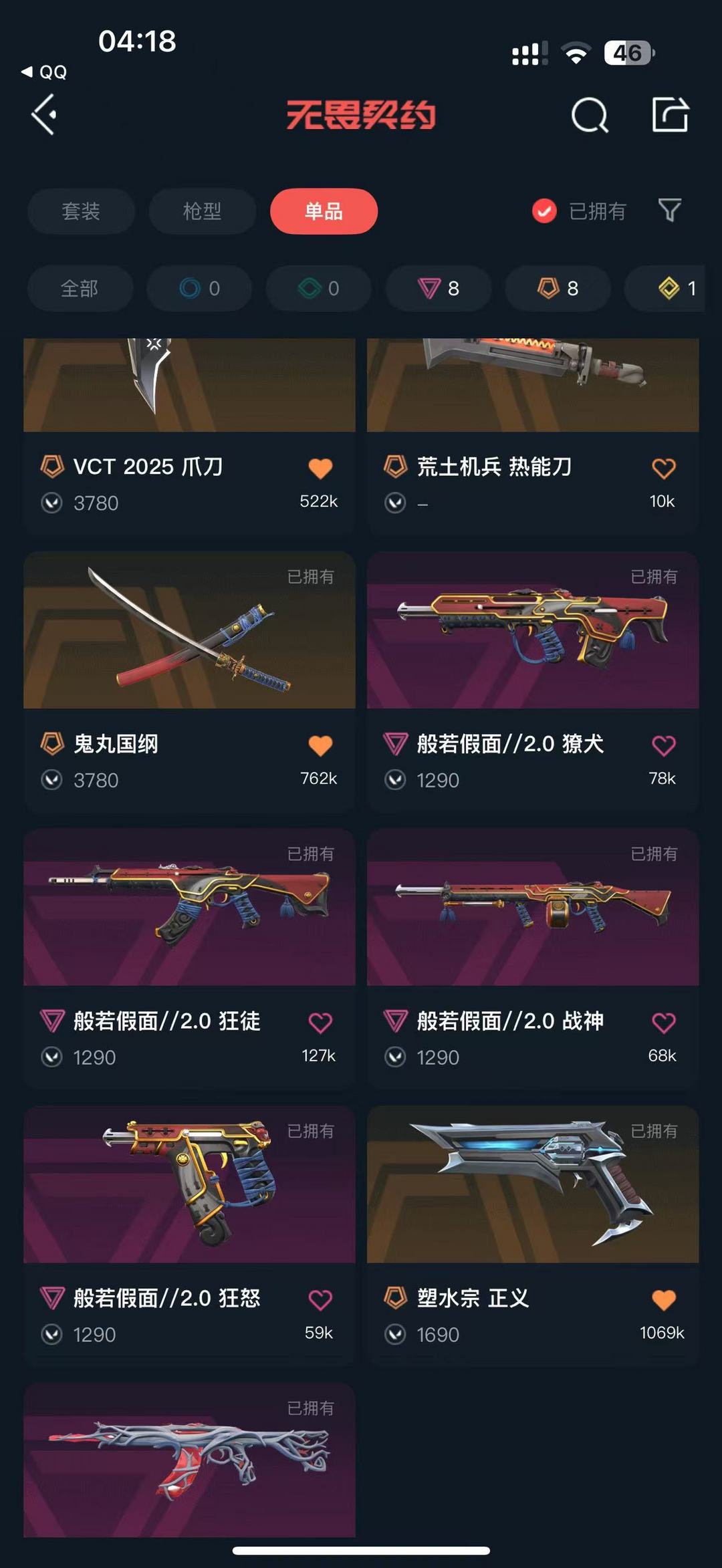Open the 鬼丸国纲 skin card
This screenshot has width=722, height=1568.
[189, 682]
